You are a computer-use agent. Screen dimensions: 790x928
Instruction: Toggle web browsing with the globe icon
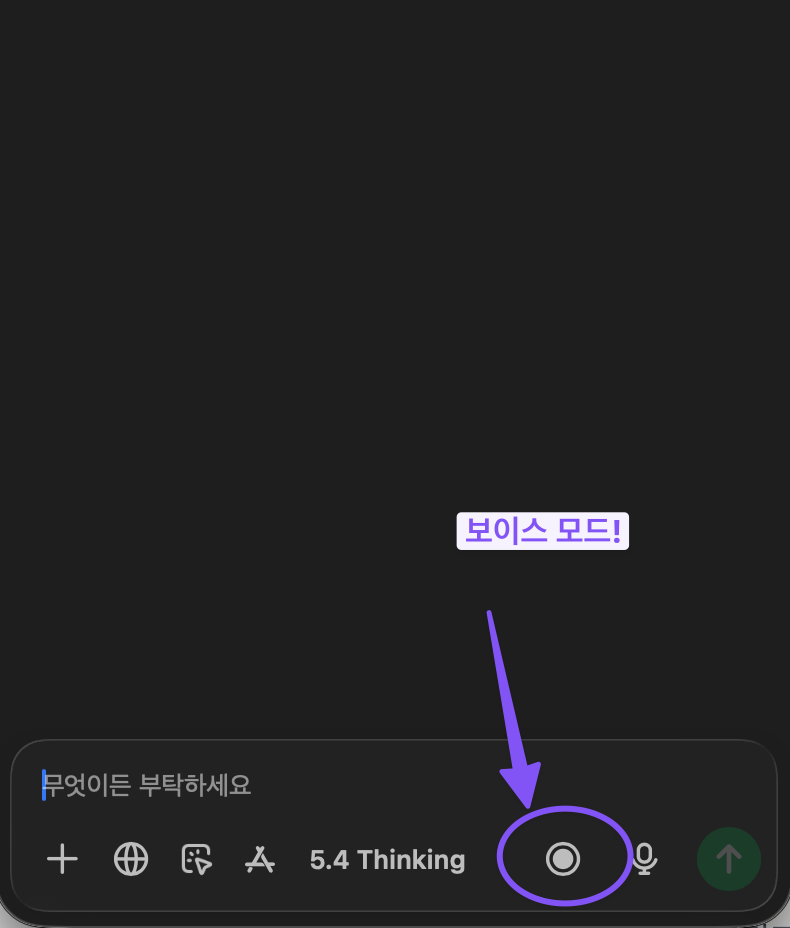[129, 859]
